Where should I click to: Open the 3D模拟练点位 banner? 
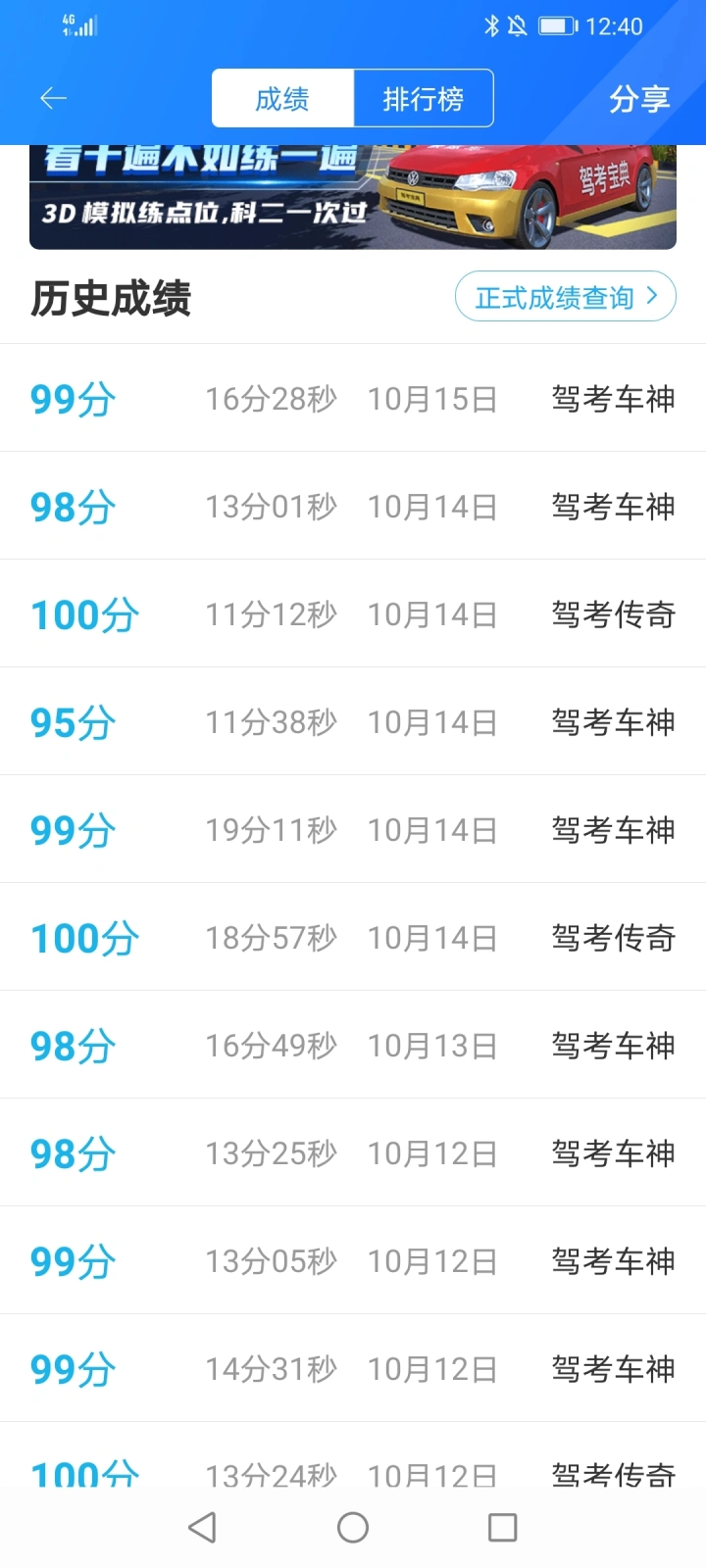point(353,197)
